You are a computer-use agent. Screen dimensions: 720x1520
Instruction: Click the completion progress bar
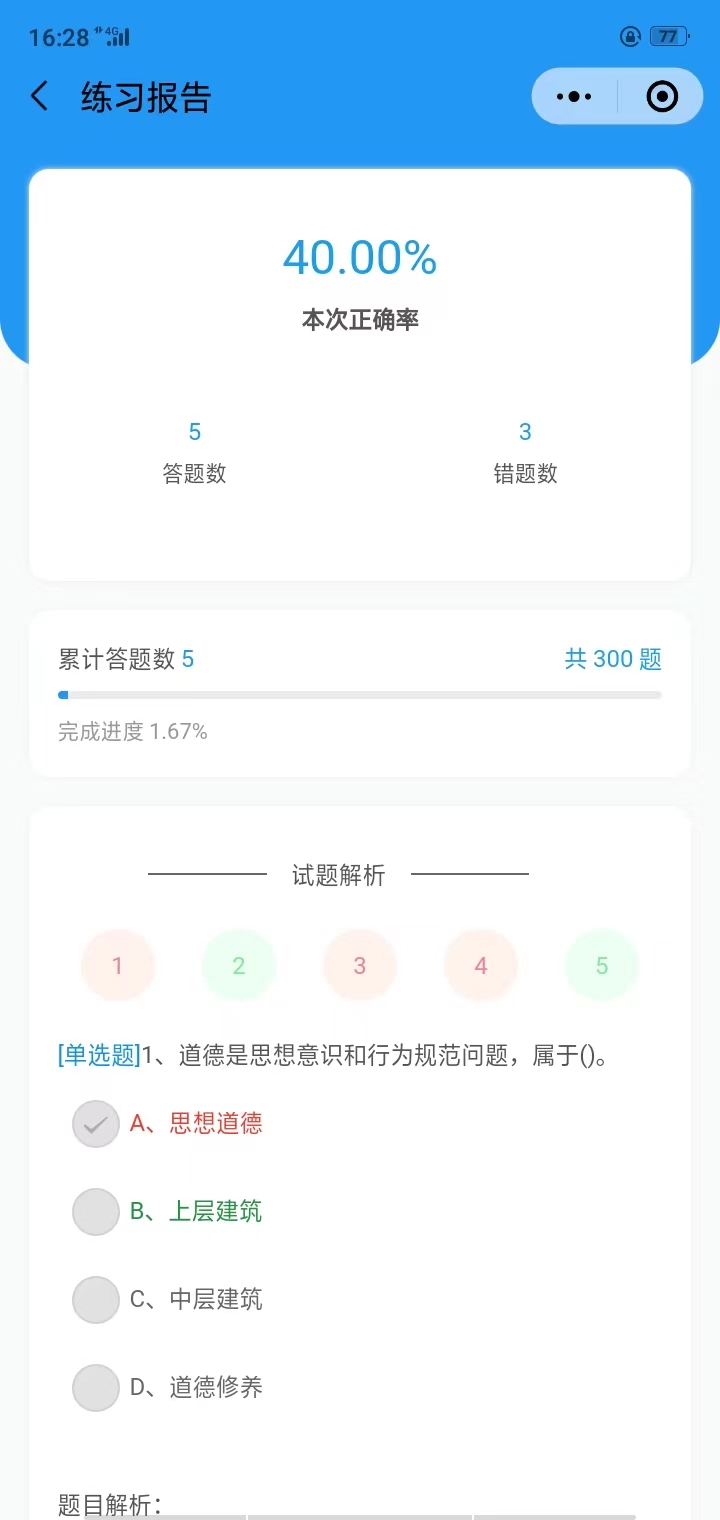[360, 694]
